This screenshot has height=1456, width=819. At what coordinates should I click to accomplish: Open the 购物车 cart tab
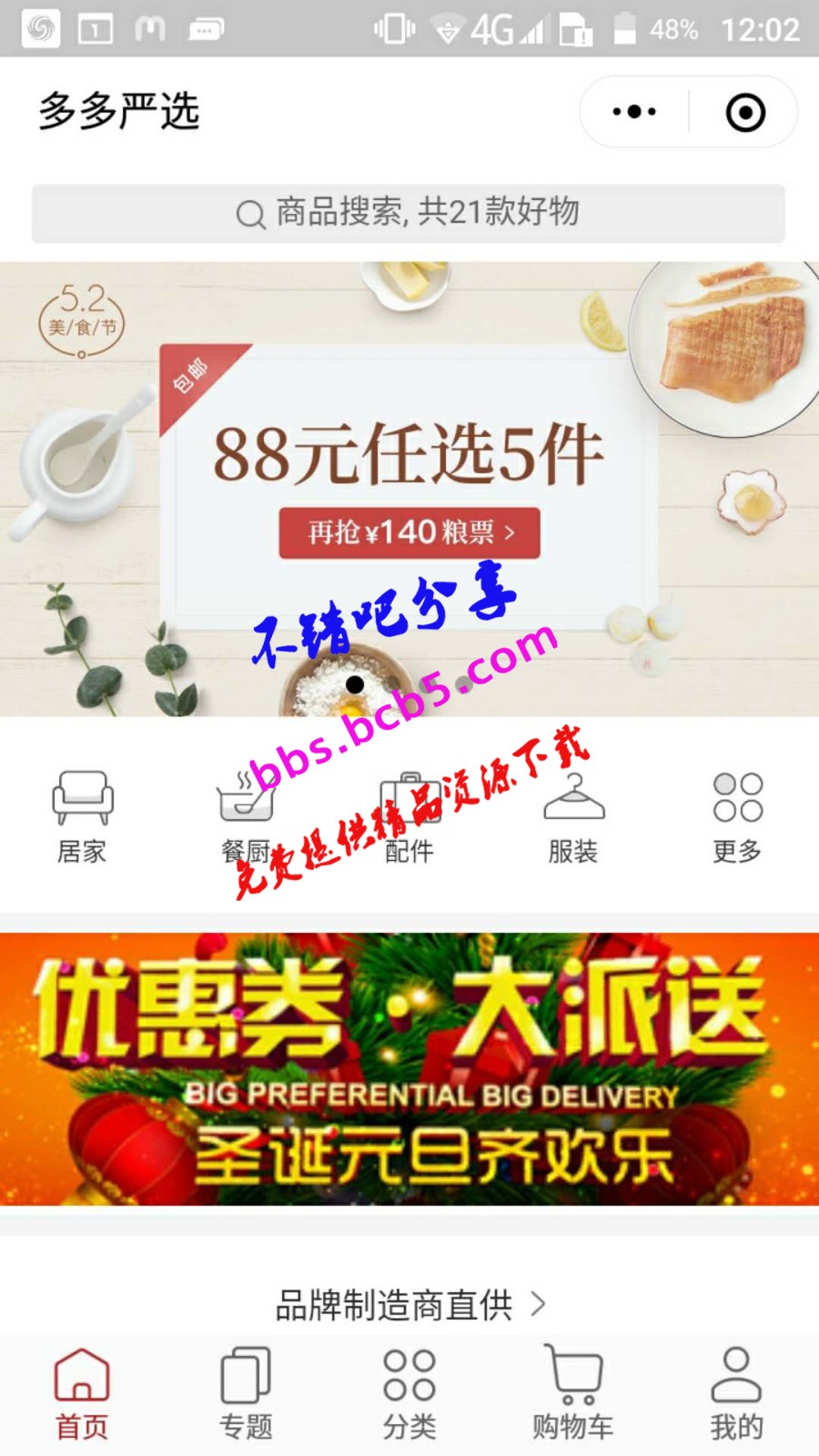point(573,1394)
